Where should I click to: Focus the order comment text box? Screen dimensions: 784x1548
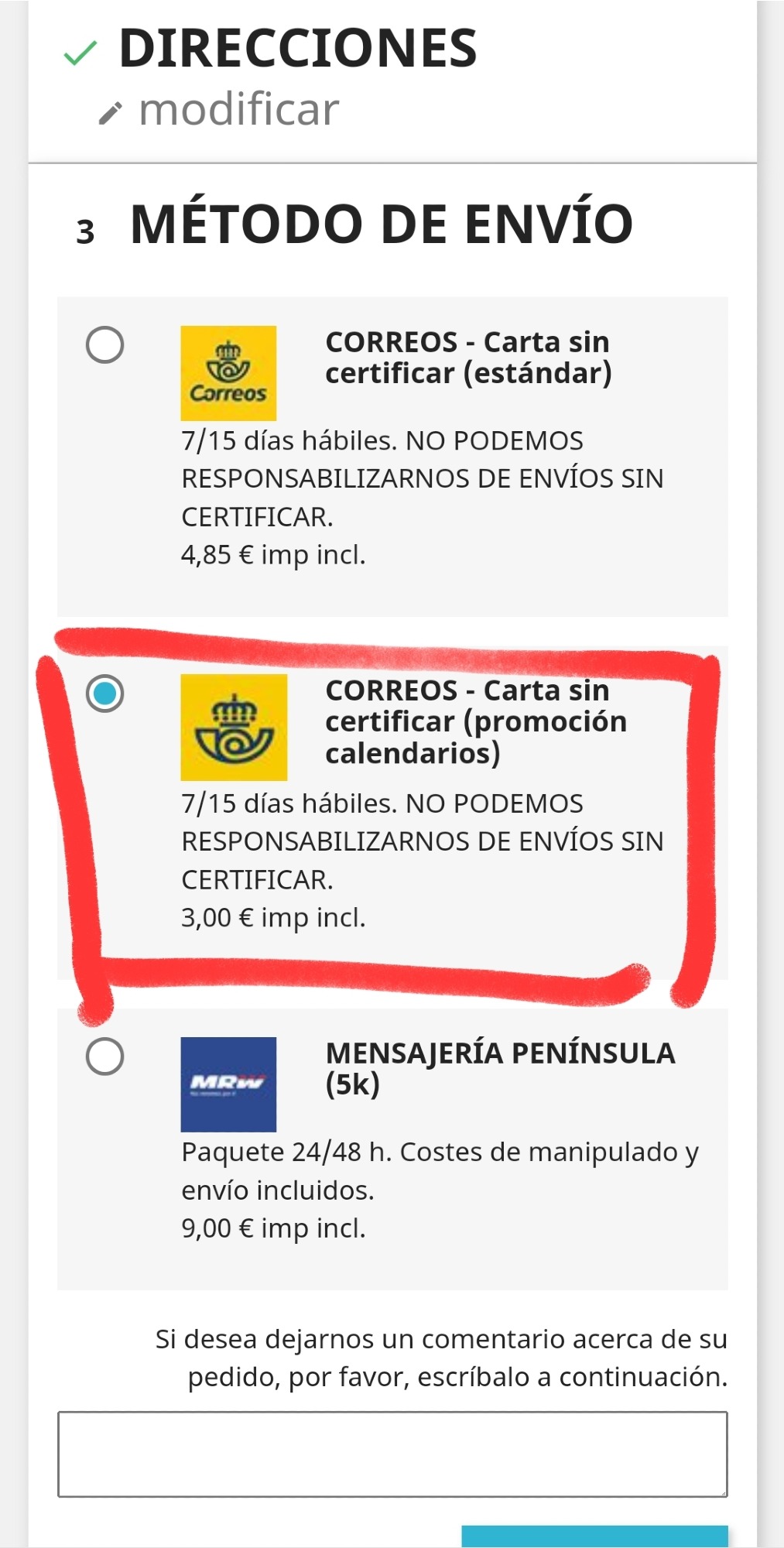click(392, 1454)
